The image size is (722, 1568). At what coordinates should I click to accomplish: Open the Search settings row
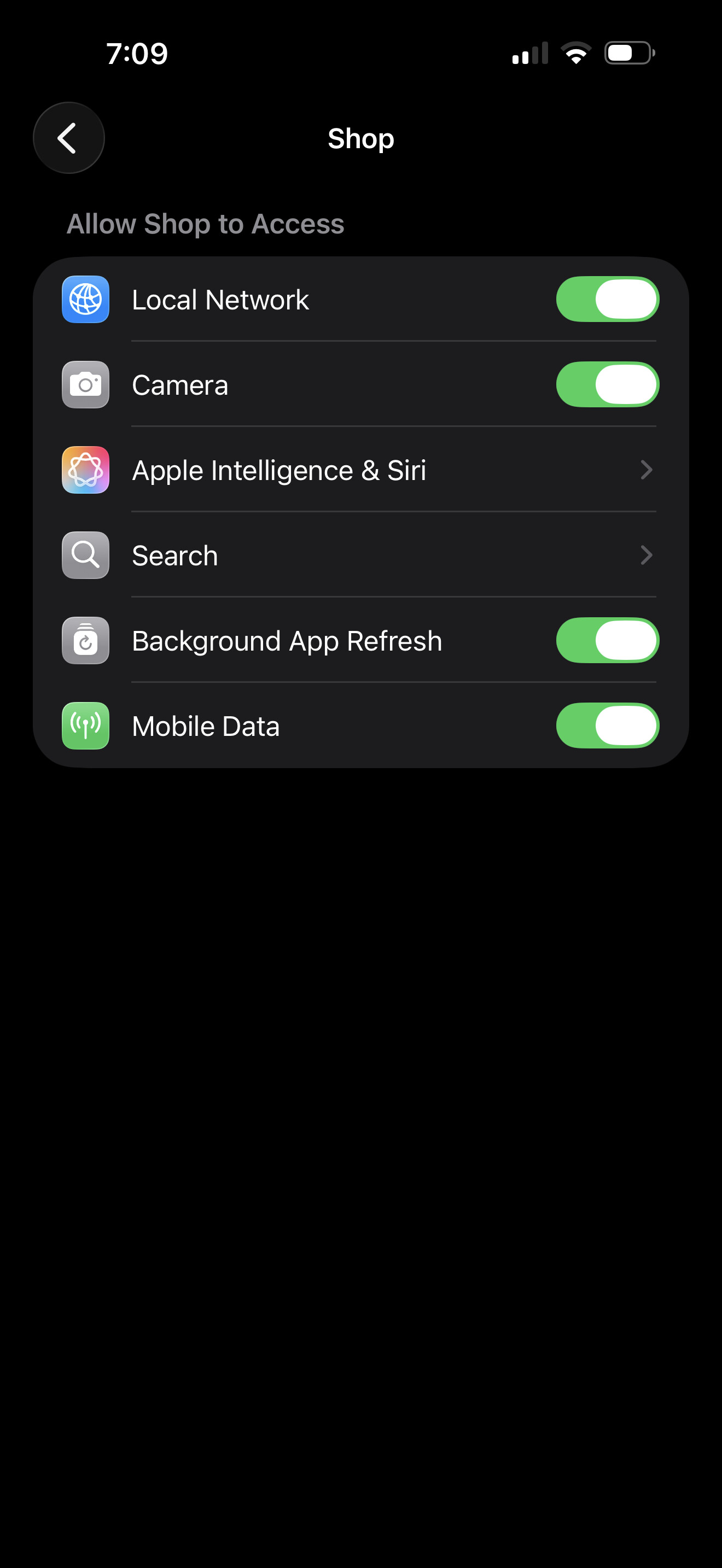pyautogui.click(x=360, y=555)
